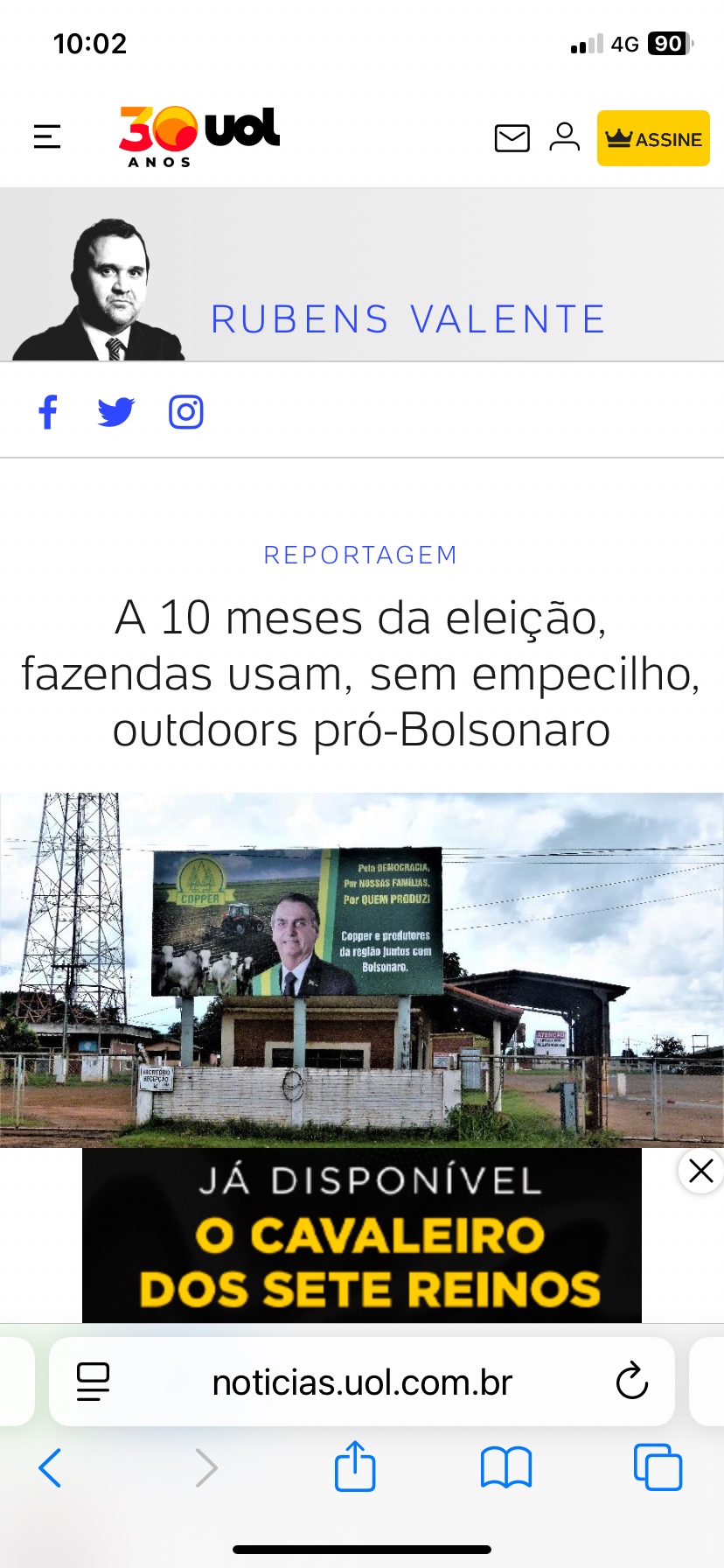
Task: Tap the yellow ASSINE subscribe button
Action: coord(653,138)
